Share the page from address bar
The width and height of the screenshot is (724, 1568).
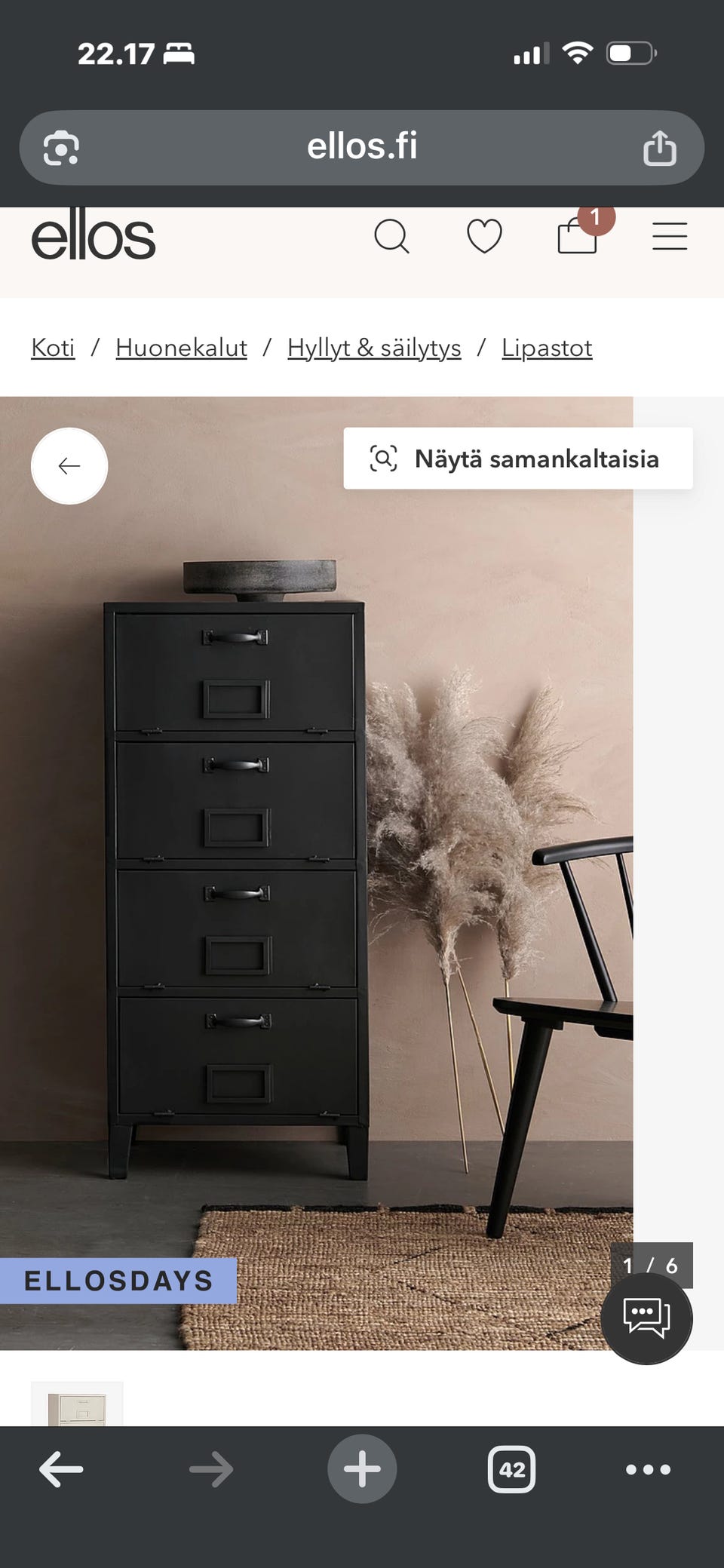[x=659, y=147]
